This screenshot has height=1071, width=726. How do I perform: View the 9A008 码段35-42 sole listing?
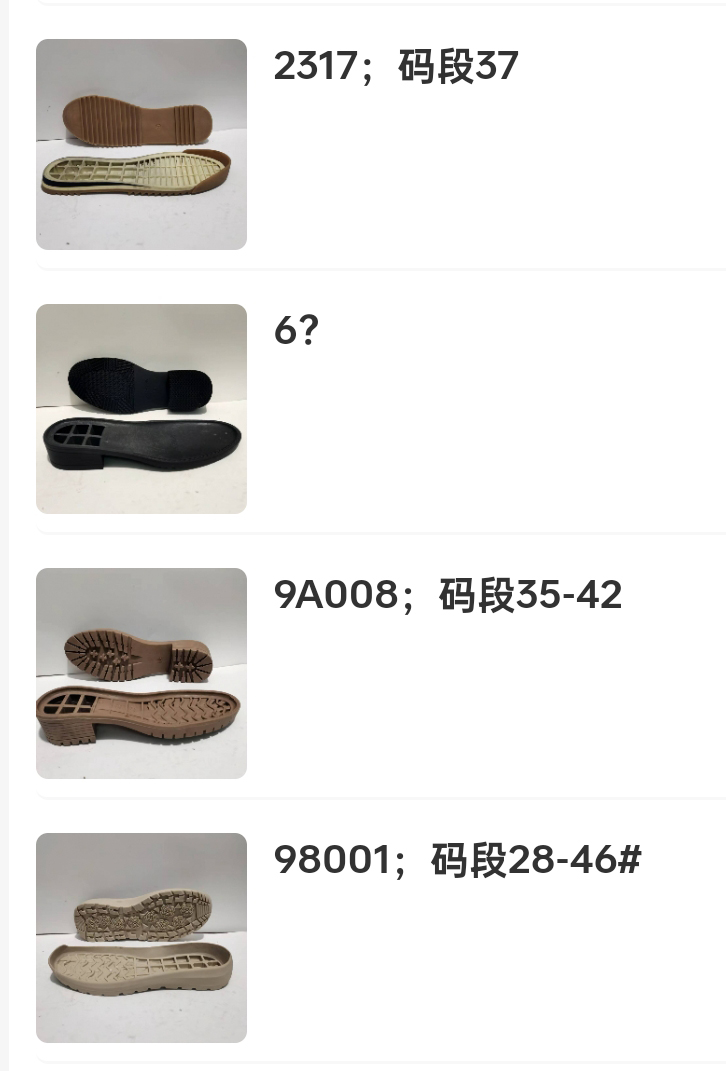tap(447, 595)
